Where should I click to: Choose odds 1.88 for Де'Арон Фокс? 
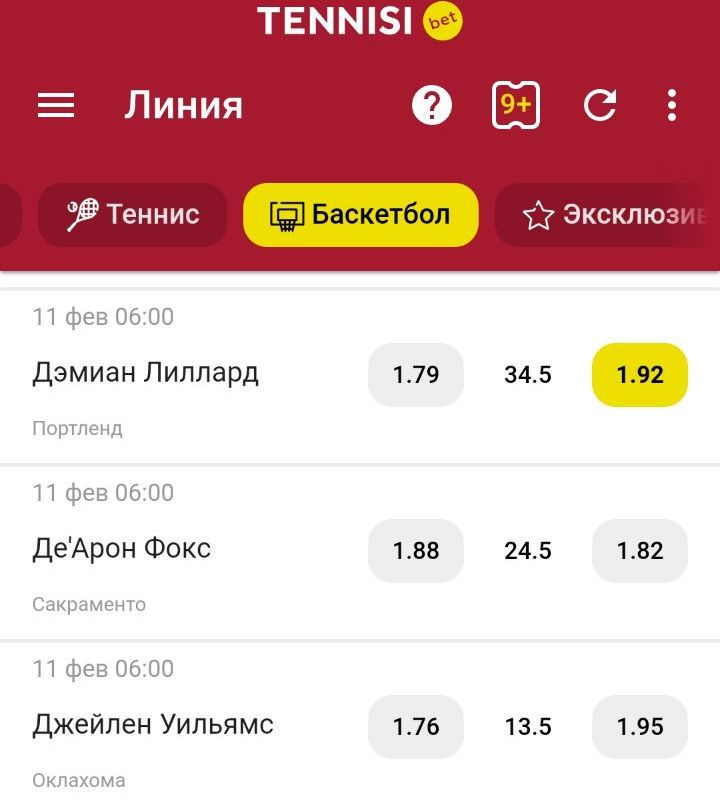pyautogui.click(x=416, y=551)
